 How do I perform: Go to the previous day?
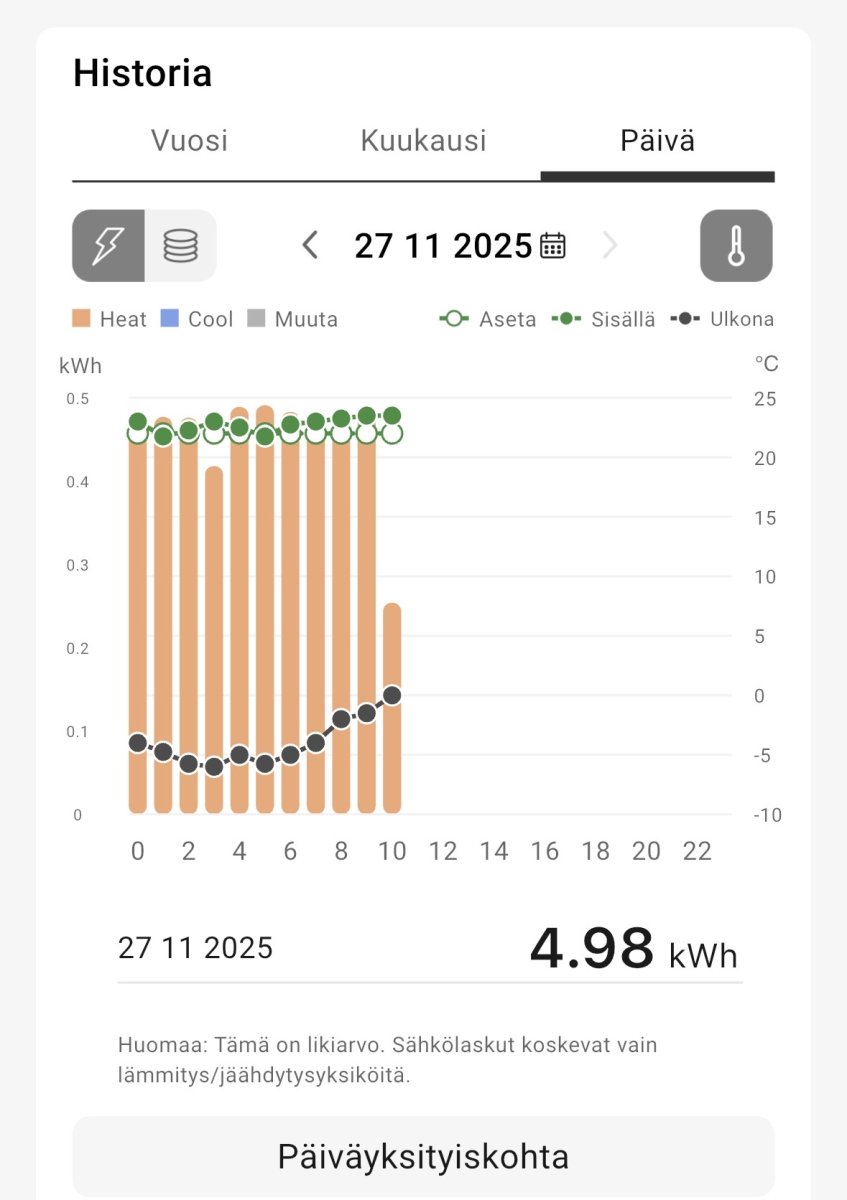[x=310, y=245]
